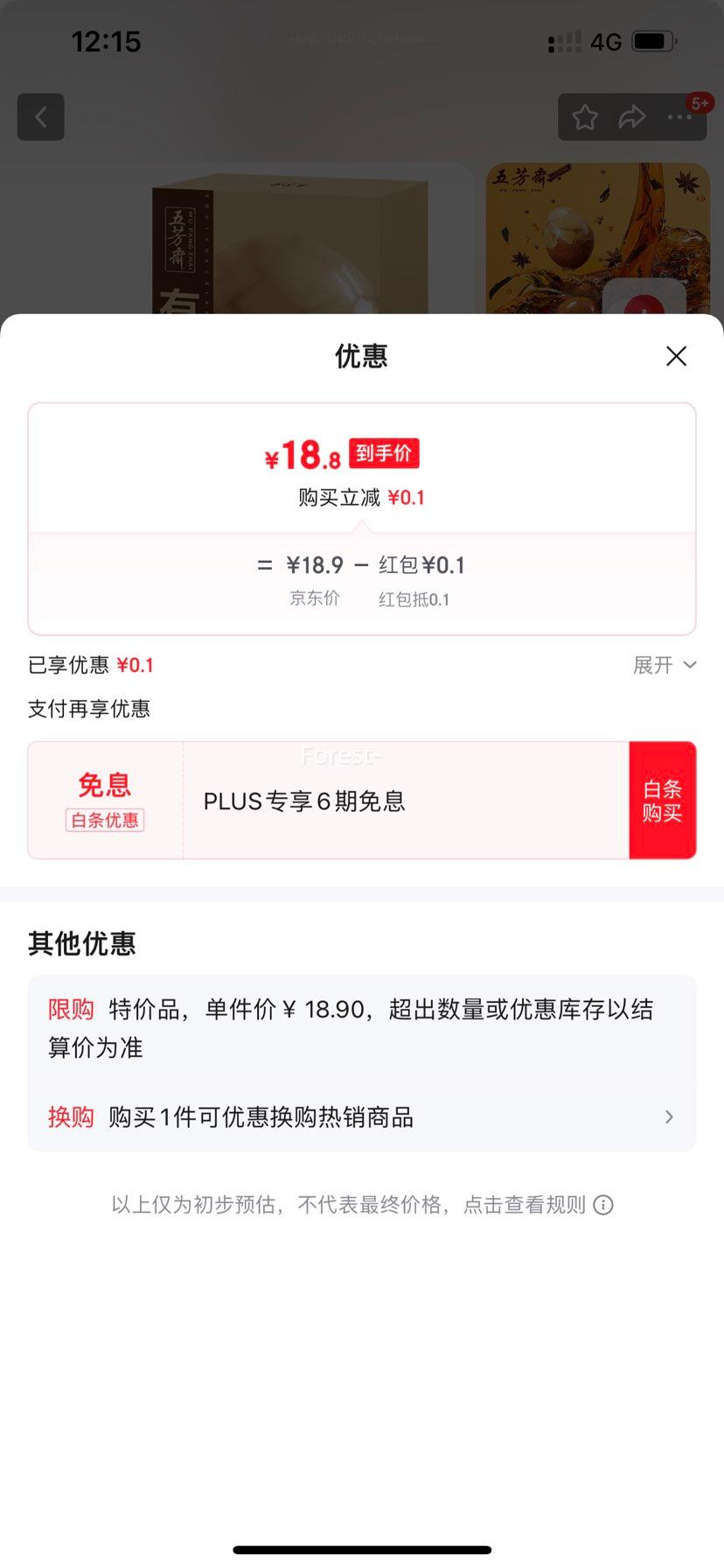Tap the 其他优惠 section header
Screen dimensions: 724x1568
pos(82,943)
